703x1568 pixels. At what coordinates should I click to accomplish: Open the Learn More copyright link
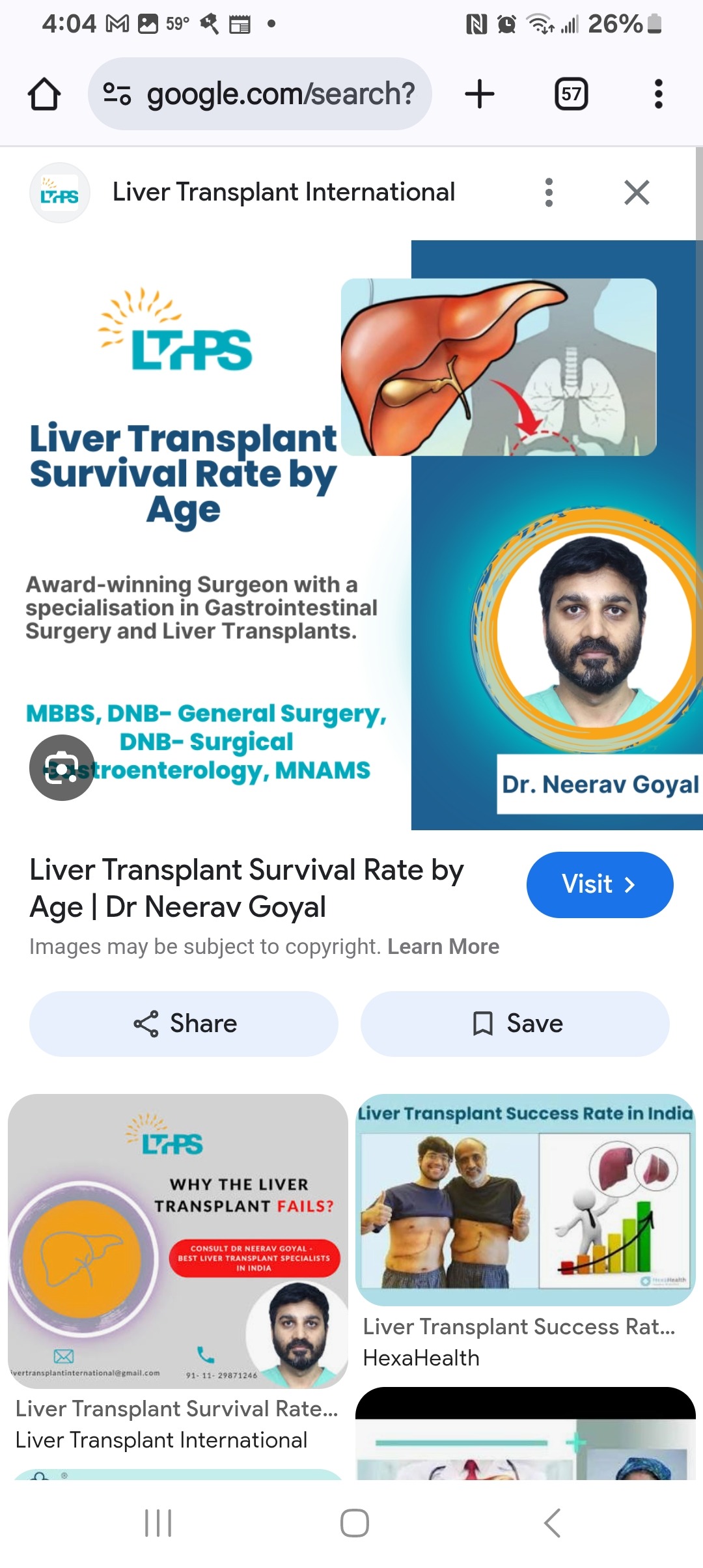coord(443,947)
